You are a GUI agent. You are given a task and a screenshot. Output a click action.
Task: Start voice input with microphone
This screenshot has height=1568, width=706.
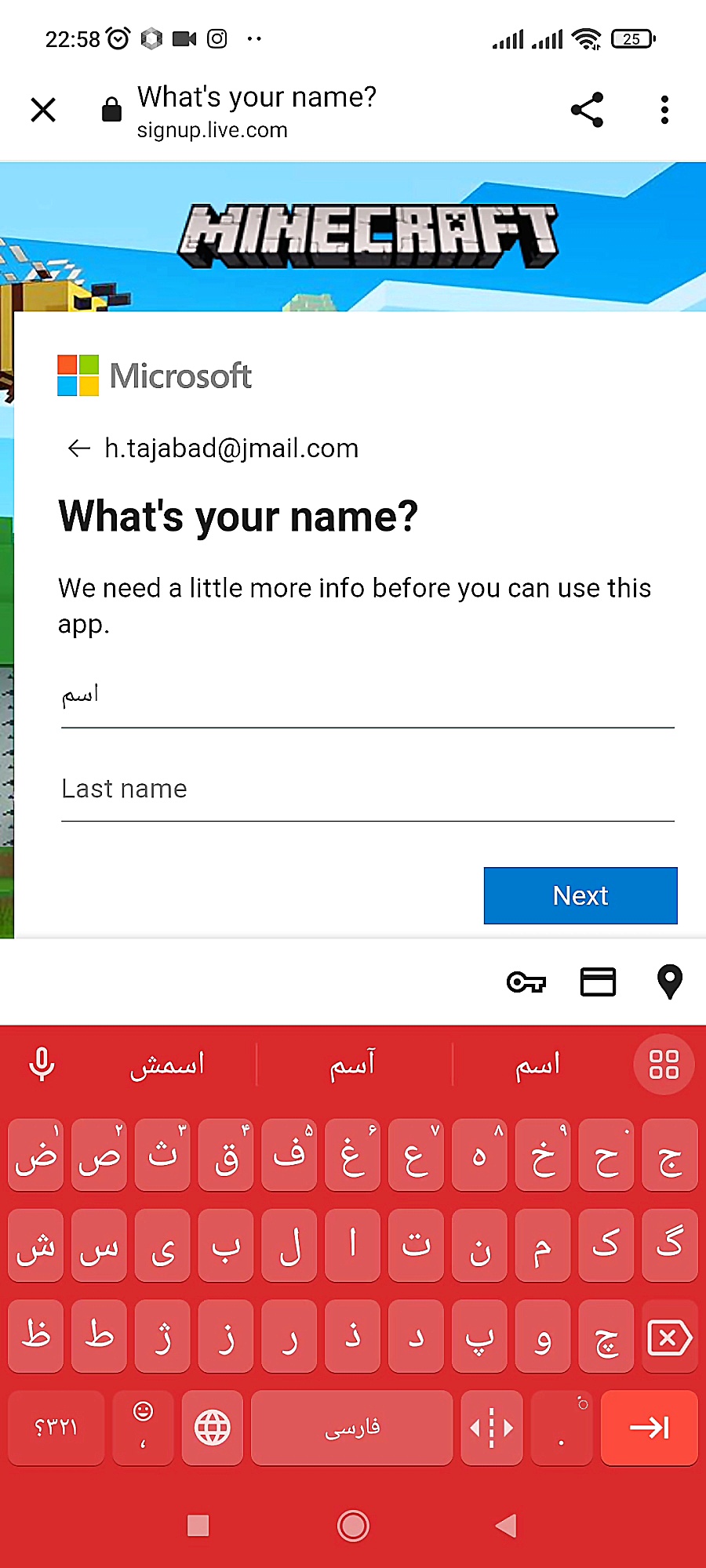tap(42, 1065)
